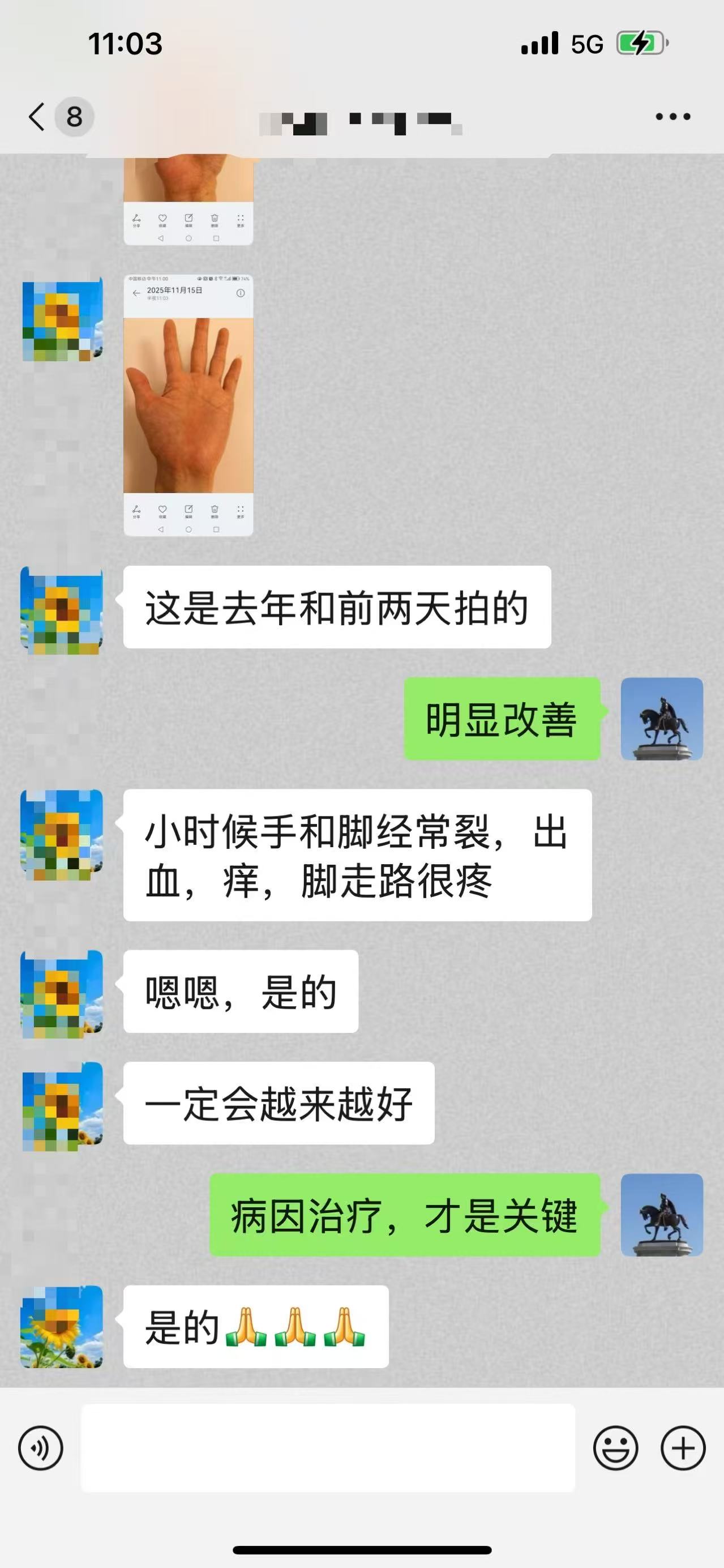724x1568 pixels.
Task: Switch to voice message input
Action: tap(41, 1448)
